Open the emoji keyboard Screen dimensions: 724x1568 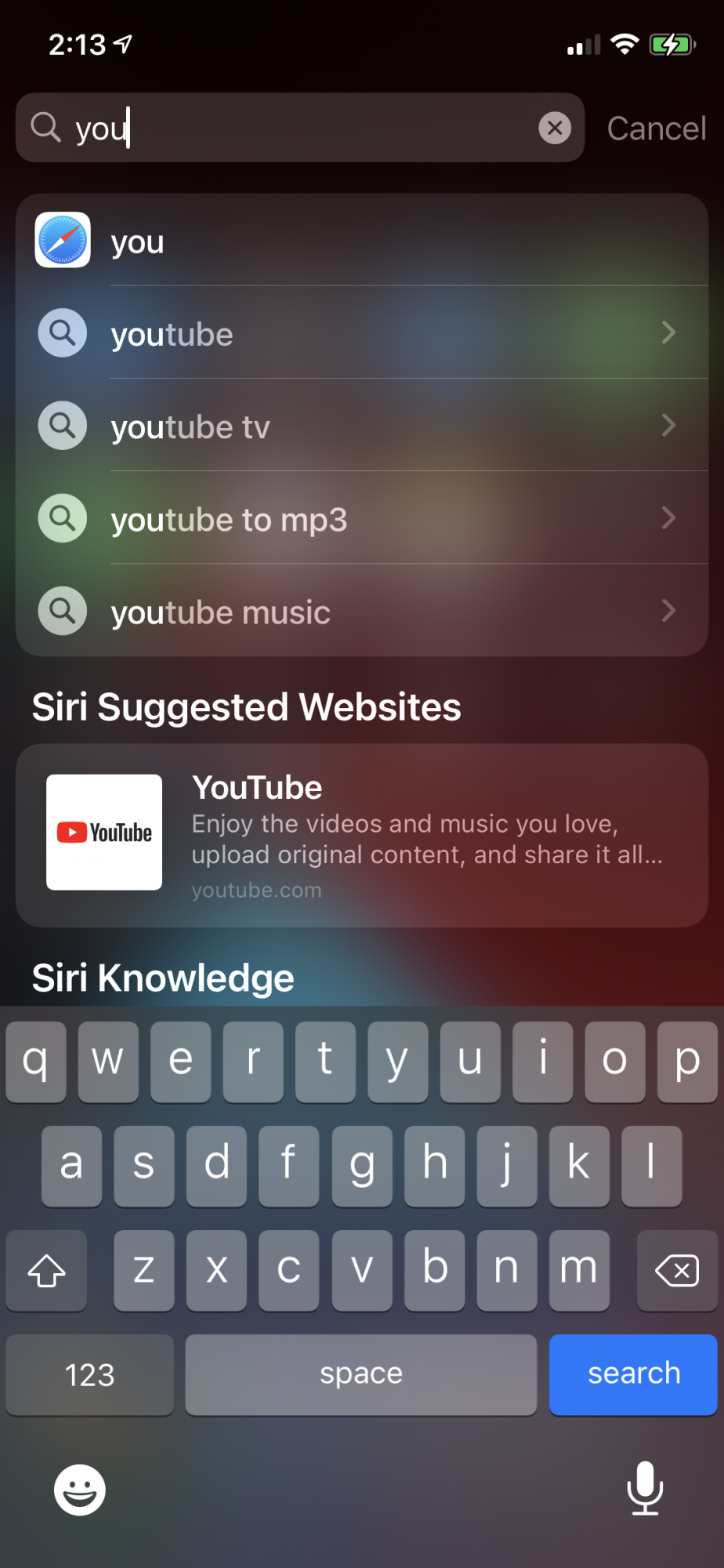80,1490
